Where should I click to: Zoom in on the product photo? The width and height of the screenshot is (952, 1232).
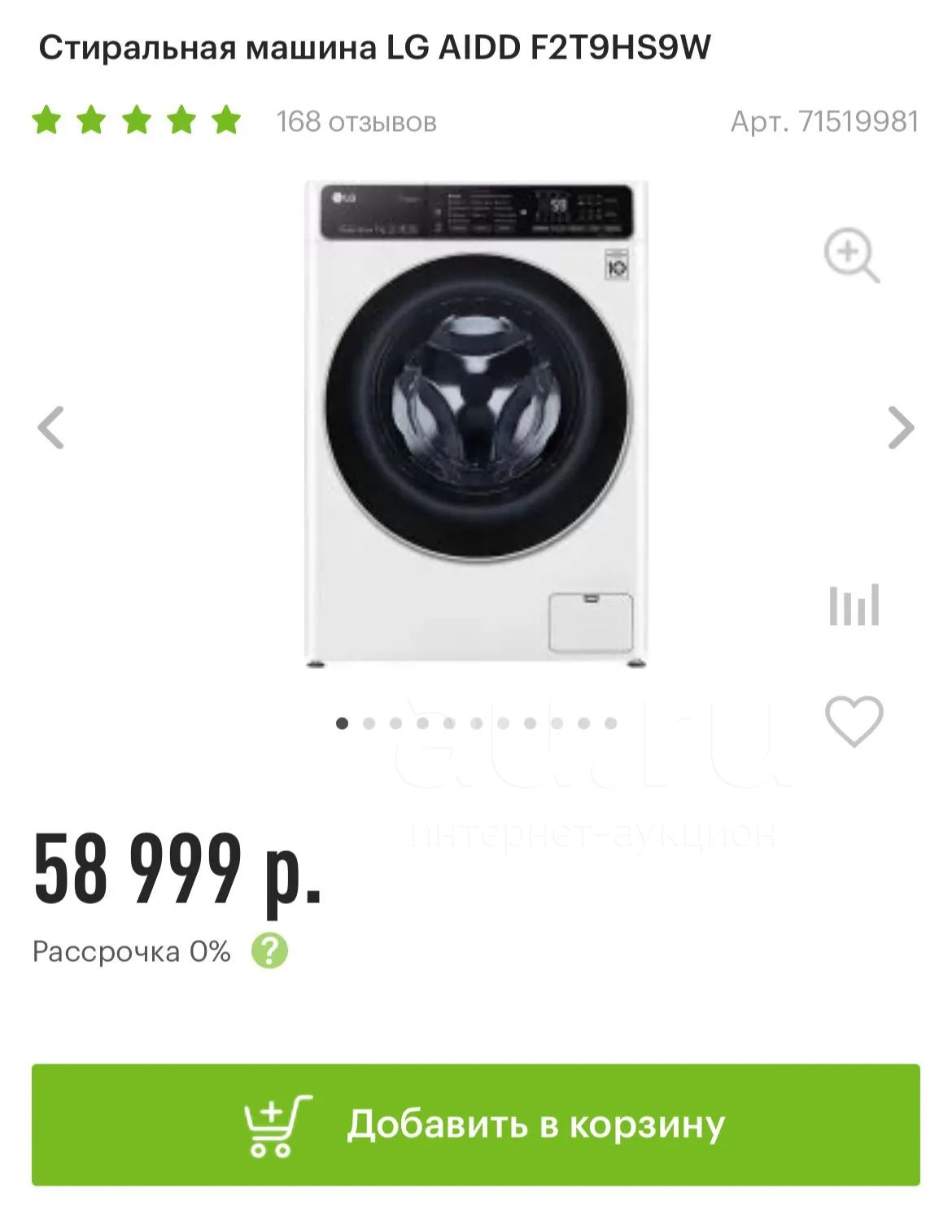tap(851, 256)
